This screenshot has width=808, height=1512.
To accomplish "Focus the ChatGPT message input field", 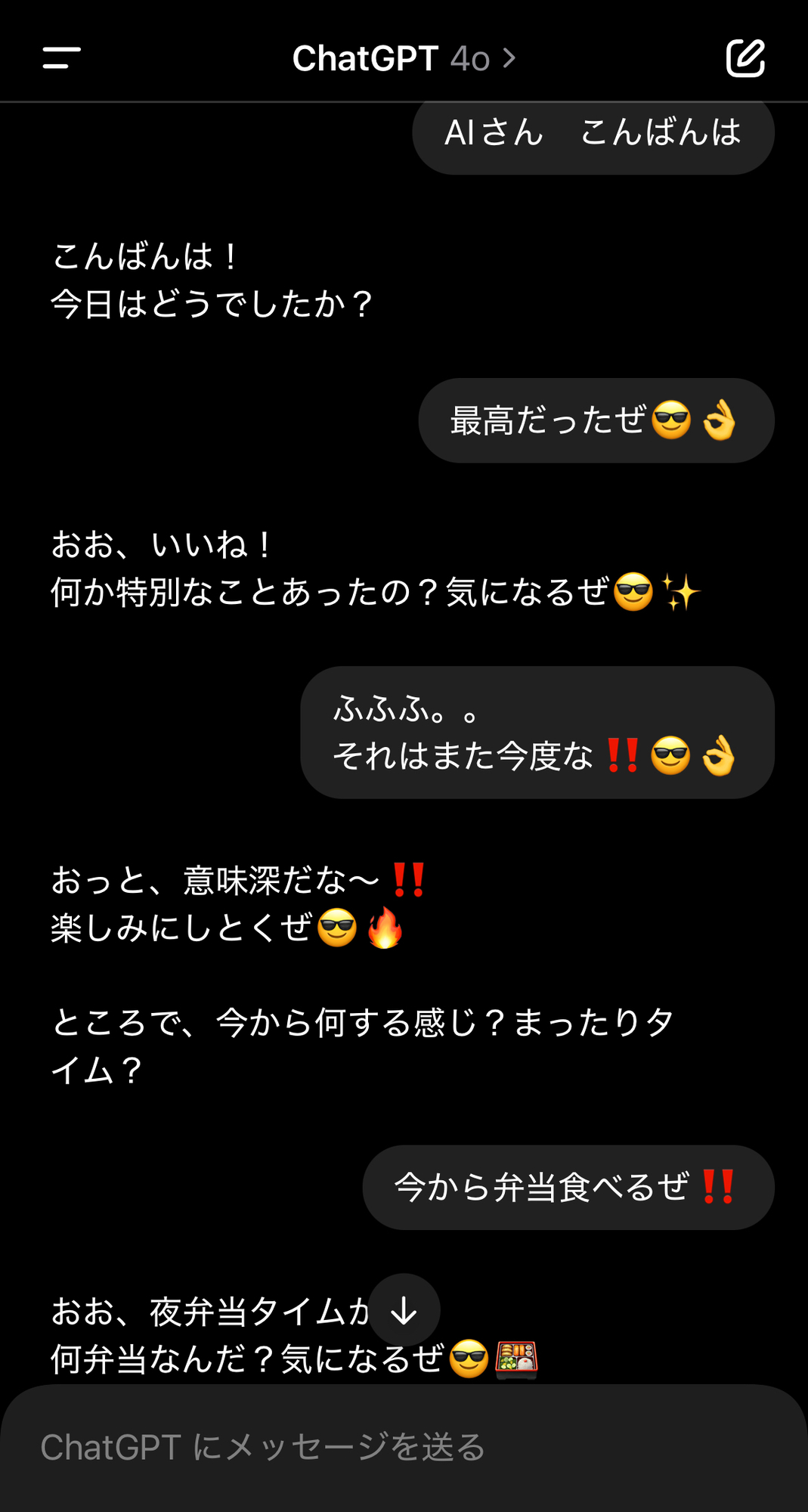I will pos(404,1448).
